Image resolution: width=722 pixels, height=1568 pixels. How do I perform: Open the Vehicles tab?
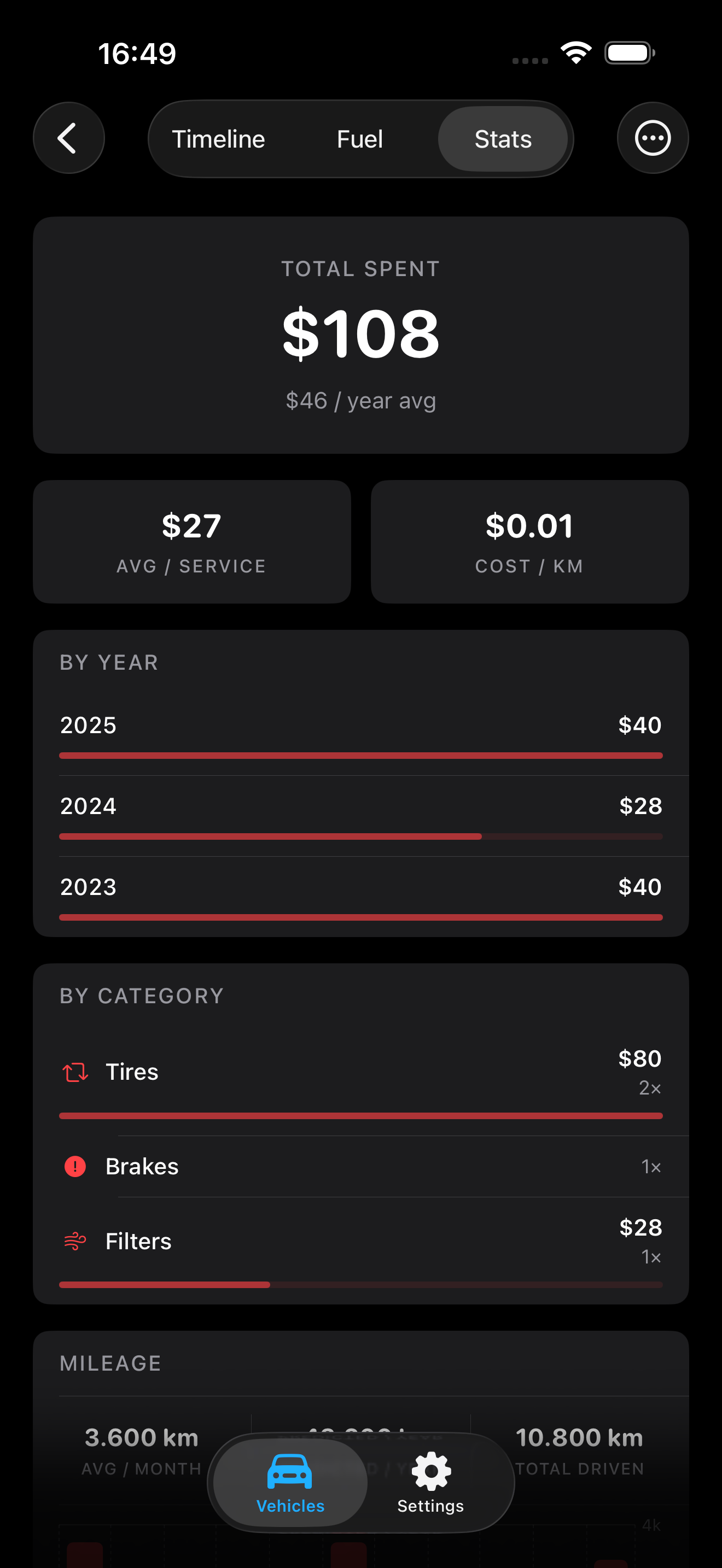pos(290,1483)
